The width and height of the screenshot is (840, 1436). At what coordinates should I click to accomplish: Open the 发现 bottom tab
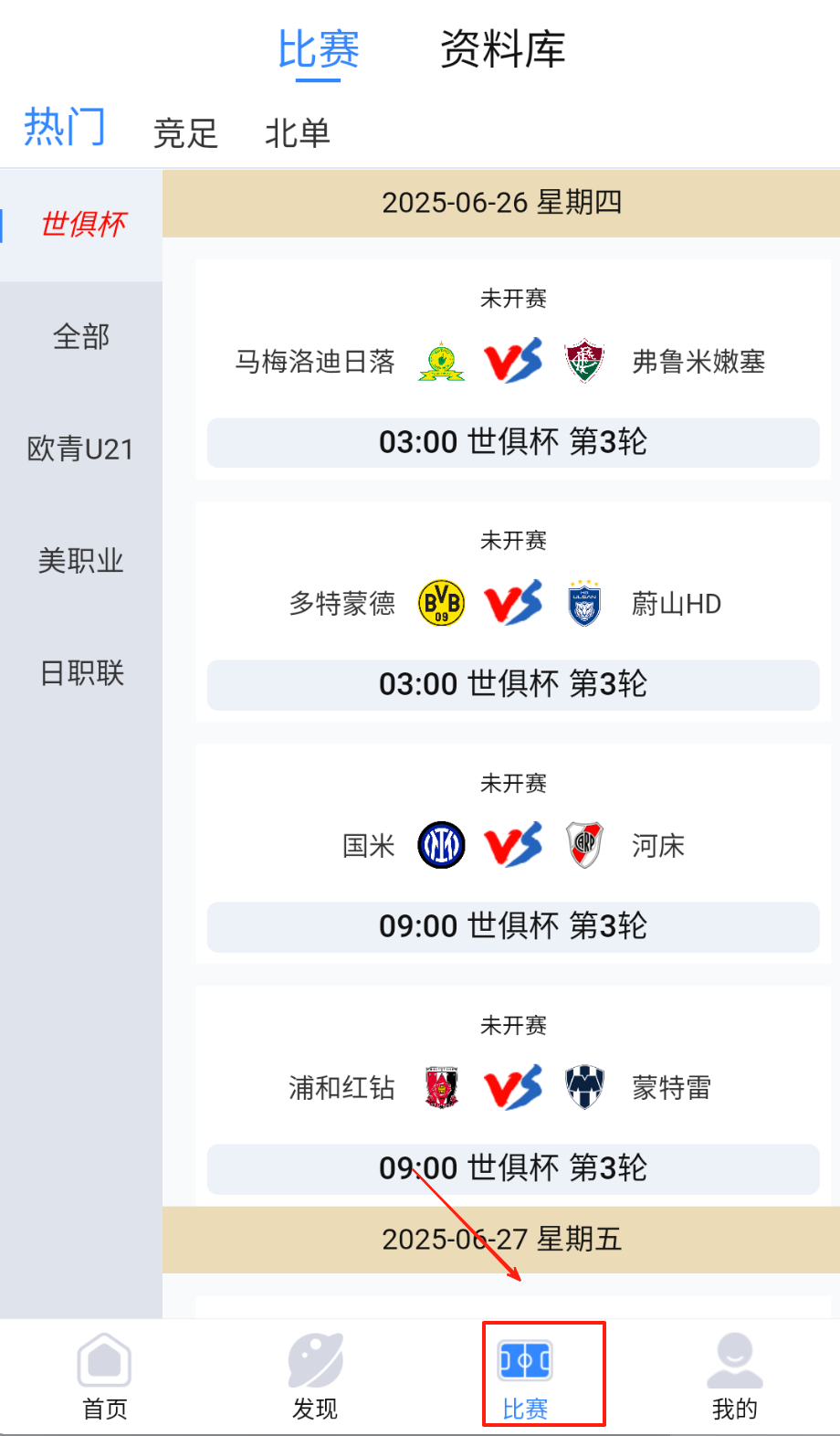[x=315, y=1377]
